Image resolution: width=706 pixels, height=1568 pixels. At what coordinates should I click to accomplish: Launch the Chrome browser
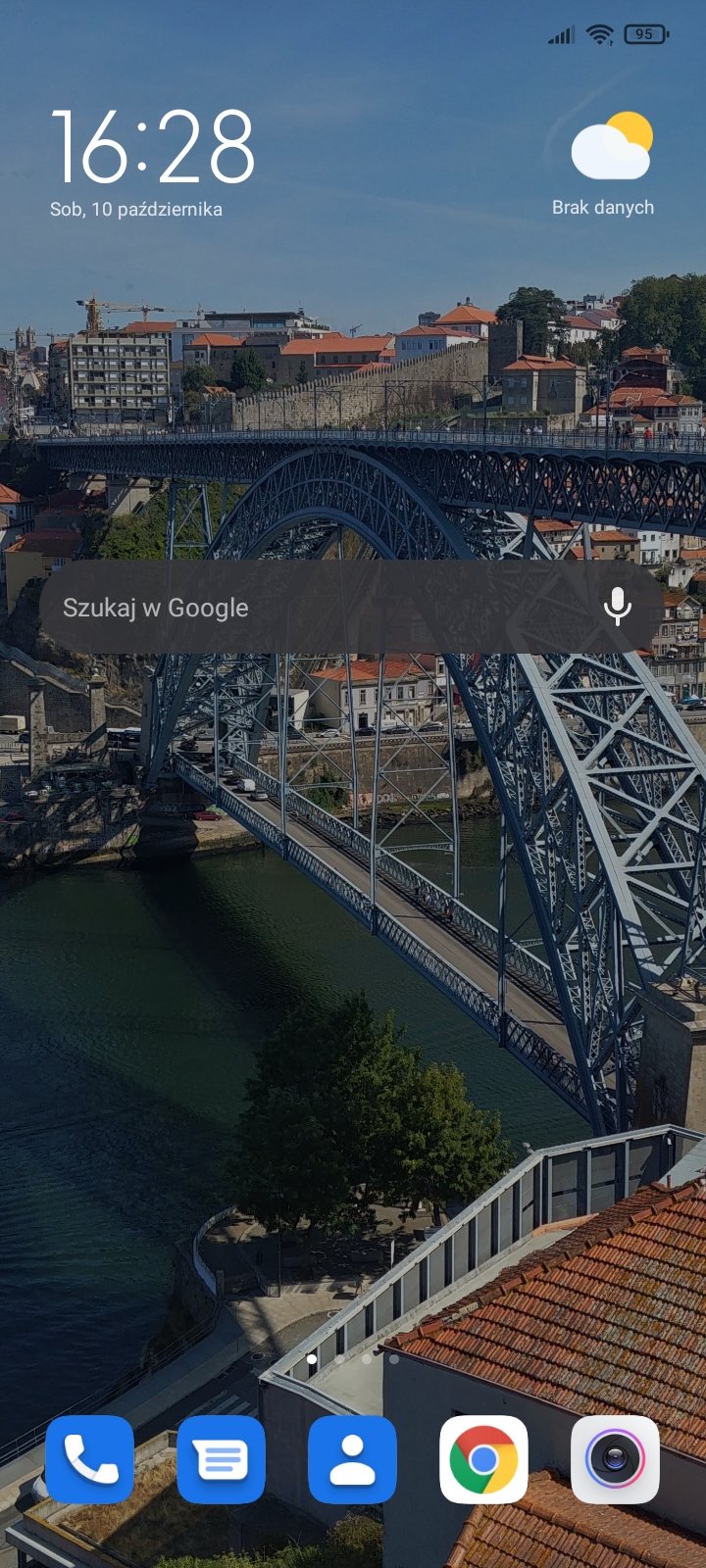[x=483, y=1459]
